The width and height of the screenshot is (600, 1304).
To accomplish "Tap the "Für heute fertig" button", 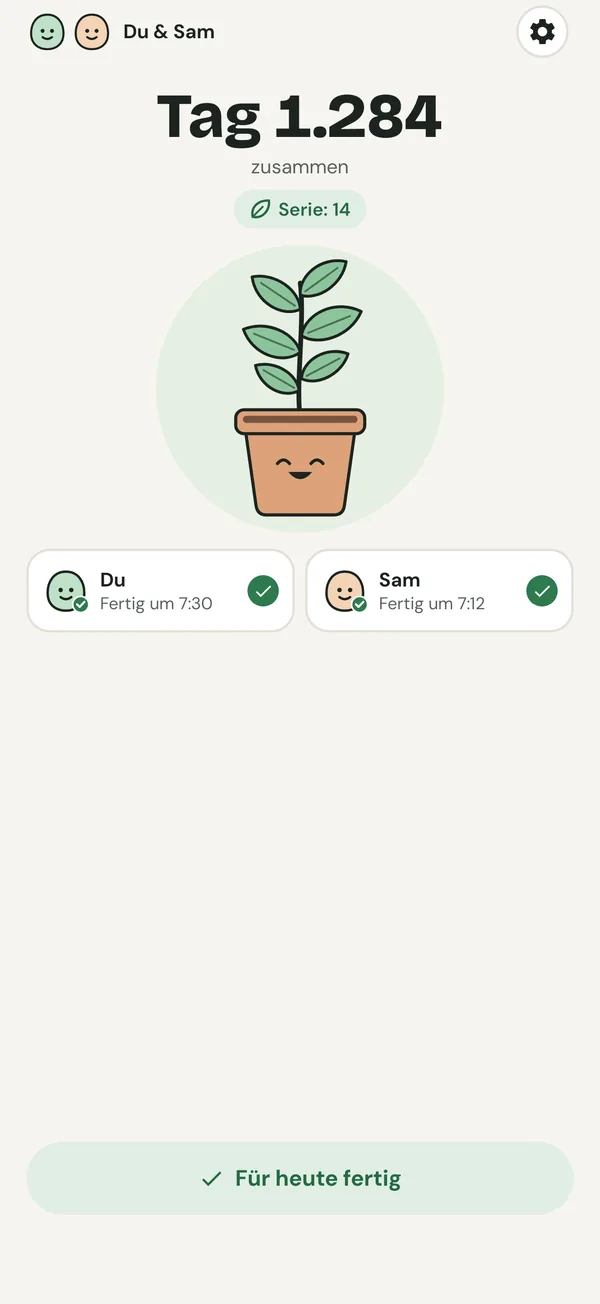I will (x=300, y=1178).
